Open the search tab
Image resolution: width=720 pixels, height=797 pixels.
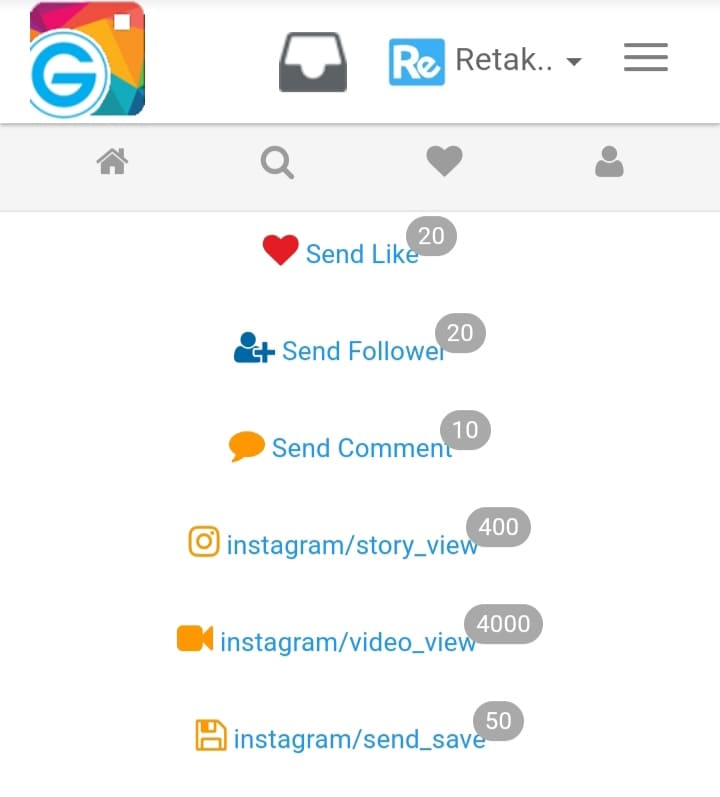click(x=277, y=161)
